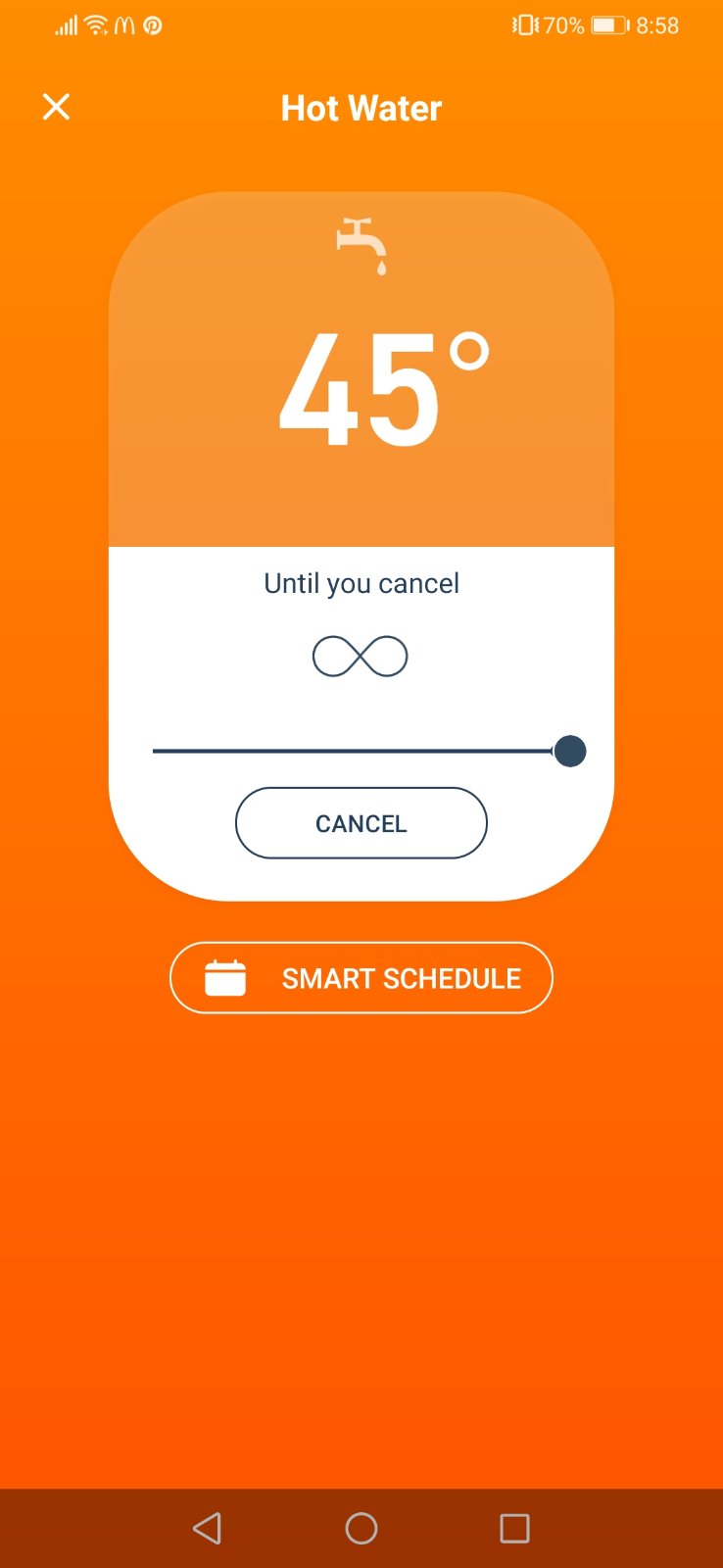This screenshot has height=1568, width=723.
Task: Go back with the system back button
Action: [x=207, y=1528]
